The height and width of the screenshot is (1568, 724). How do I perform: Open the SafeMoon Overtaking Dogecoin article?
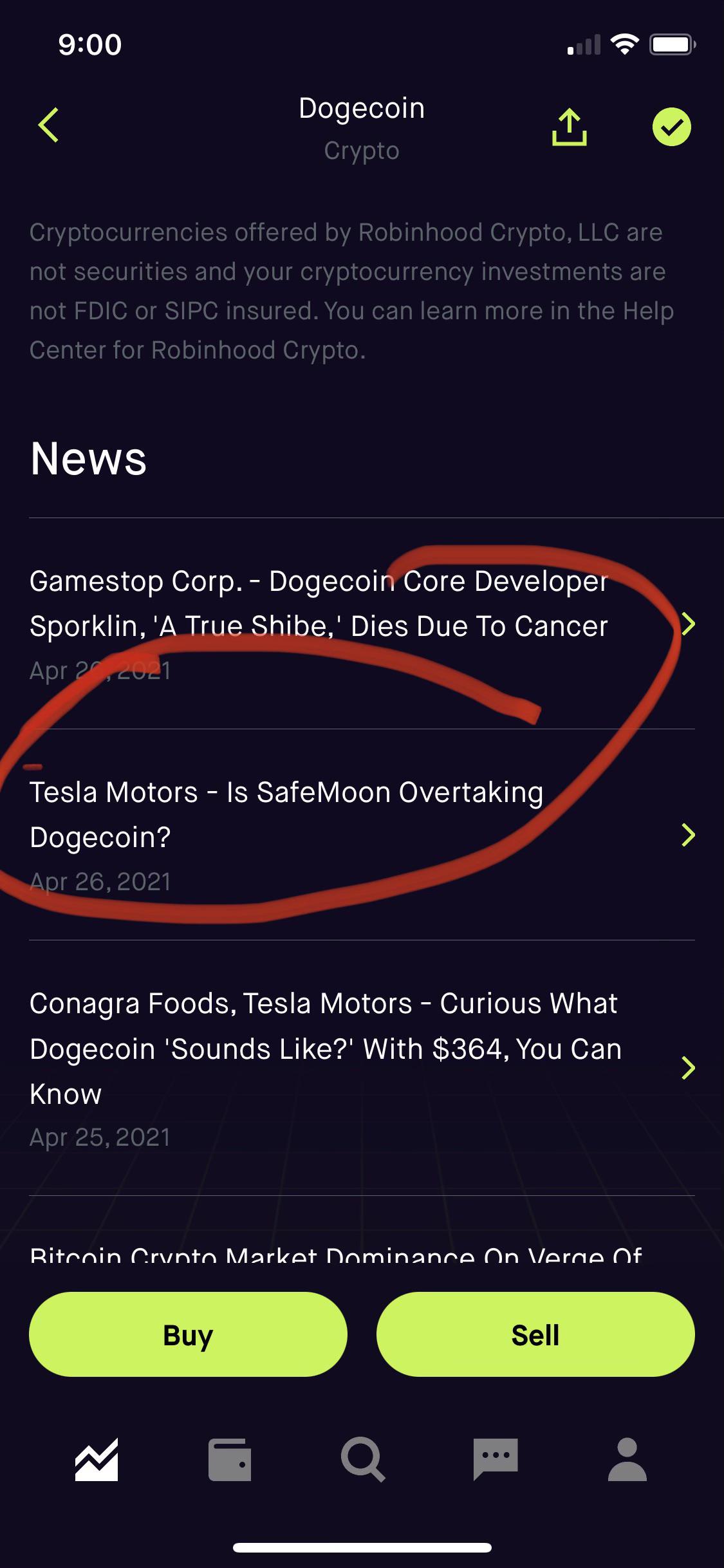tap(360, 834)
